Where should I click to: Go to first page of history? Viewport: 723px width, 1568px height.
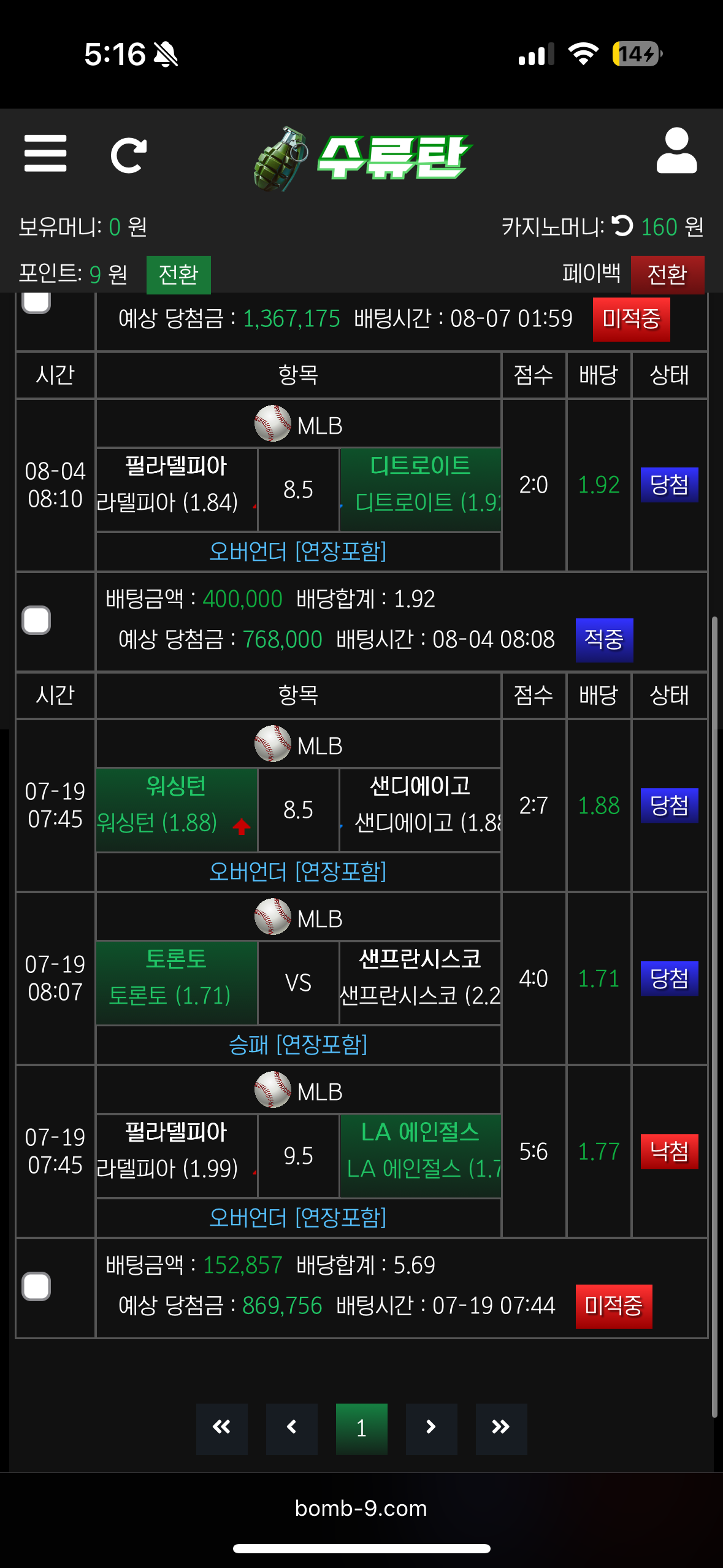[x=222, y=1428]
